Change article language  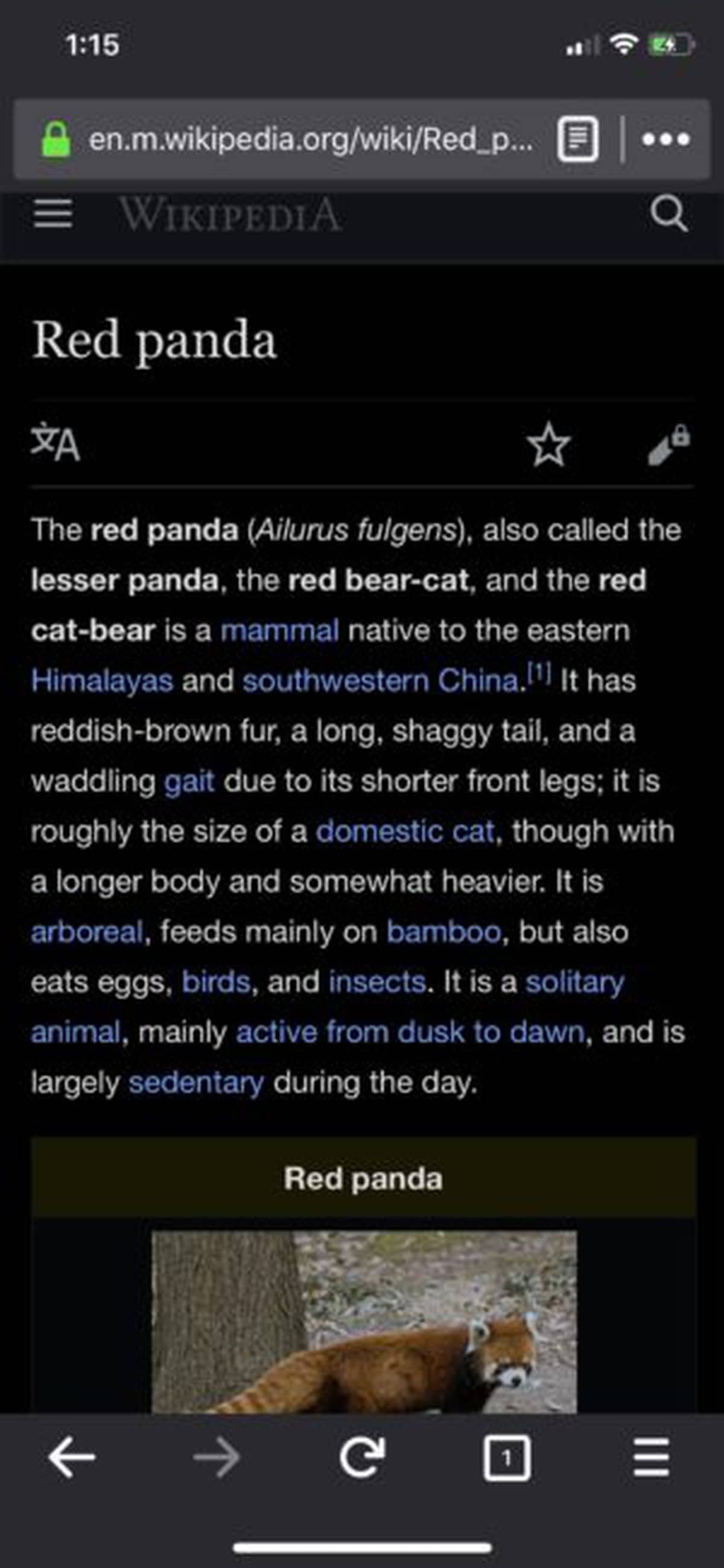coord(56,443)
